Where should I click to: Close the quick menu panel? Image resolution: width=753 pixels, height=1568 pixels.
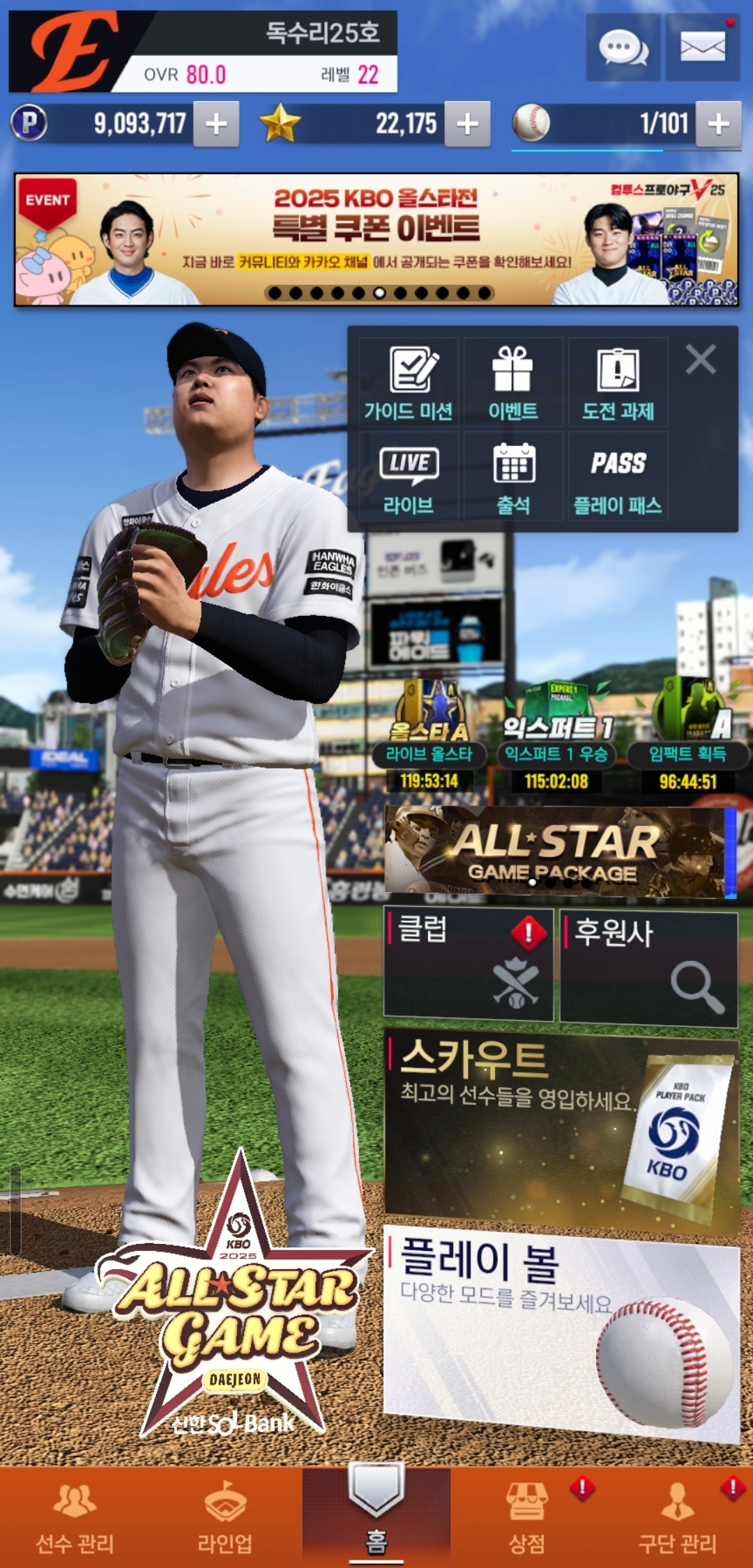700,360
